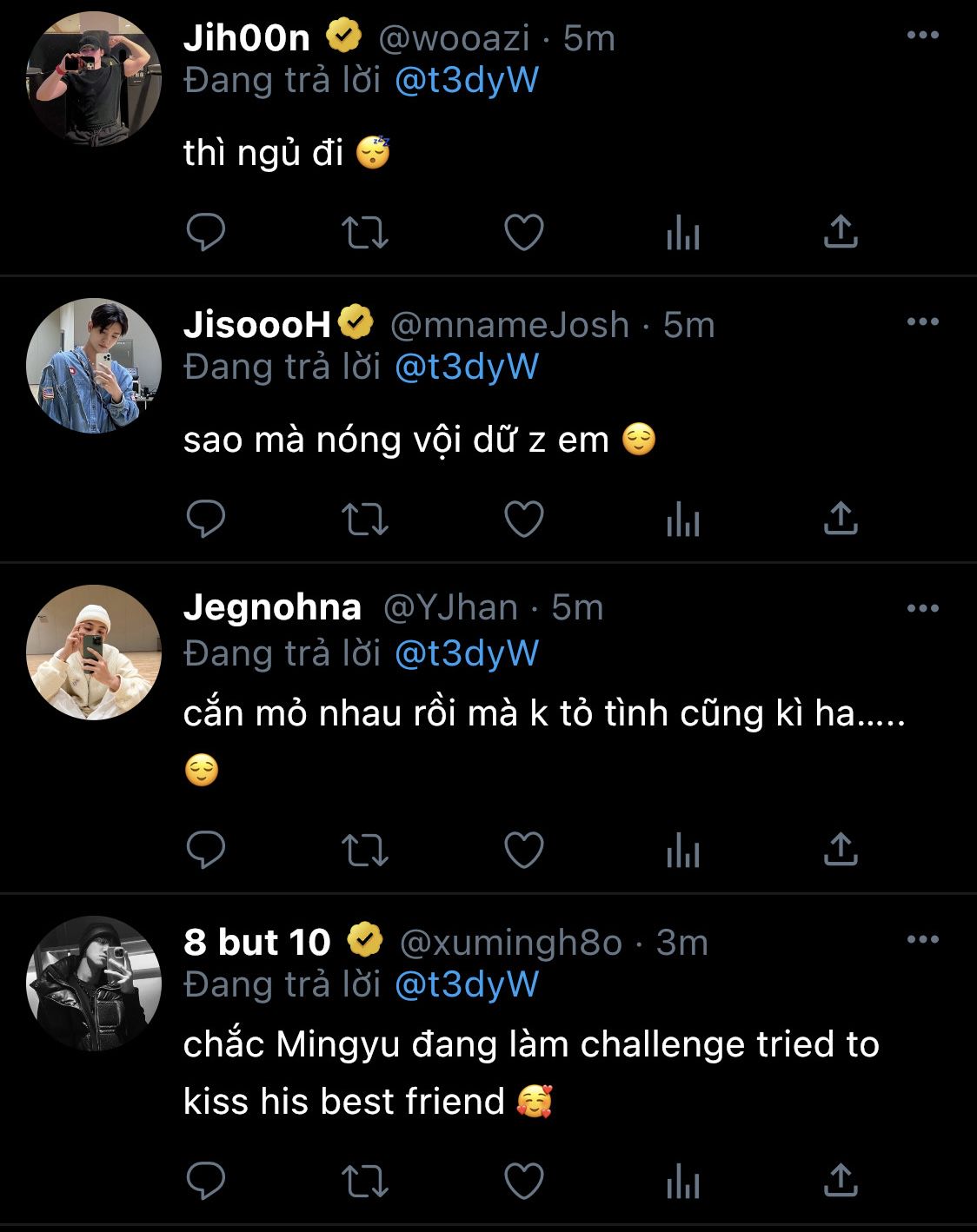Open JisoooH's profile picture

94,366
